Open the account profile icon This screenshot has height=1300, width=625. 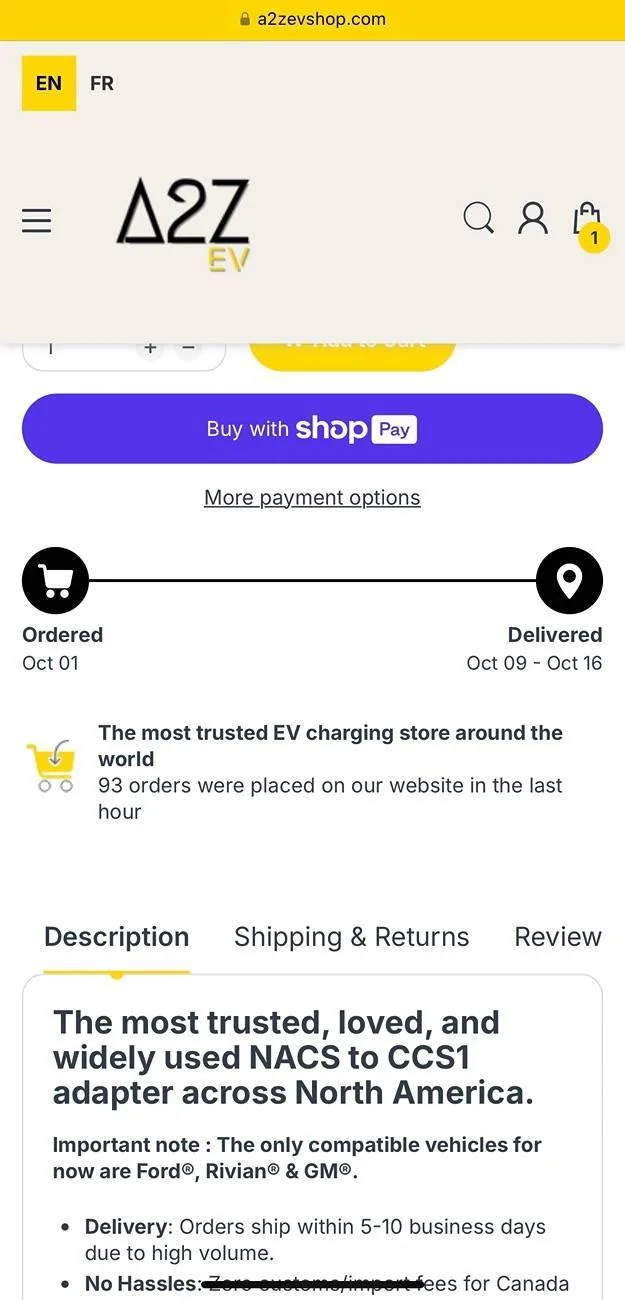pyautogui.click(x=533, y=217)
